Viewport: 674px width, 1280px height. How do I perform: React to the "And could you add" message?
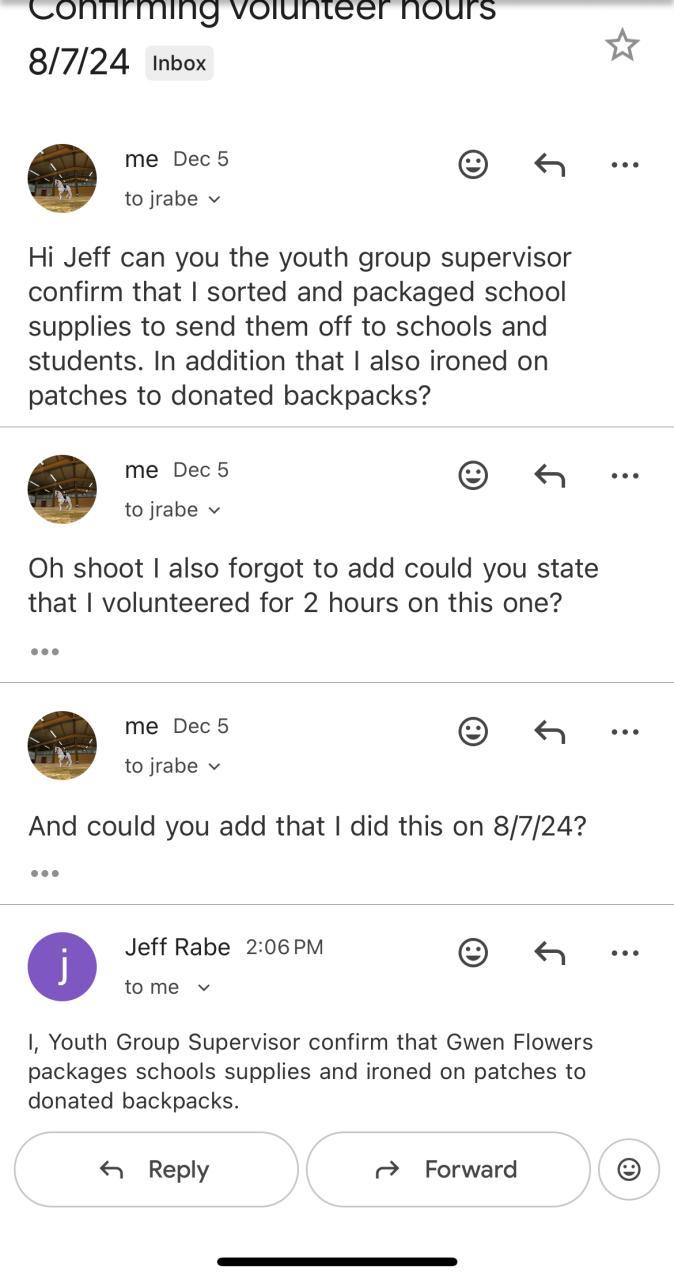[x=473, y=731]
